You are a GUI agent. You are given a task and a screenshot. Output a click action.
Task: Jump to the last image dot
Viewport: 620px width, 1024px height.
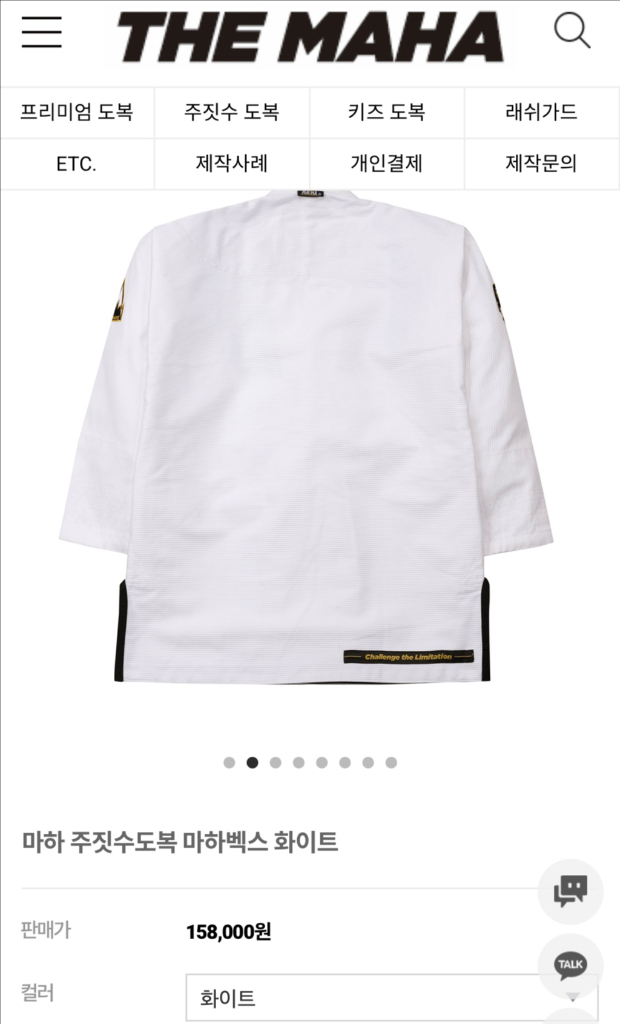(x=391, y=762)
